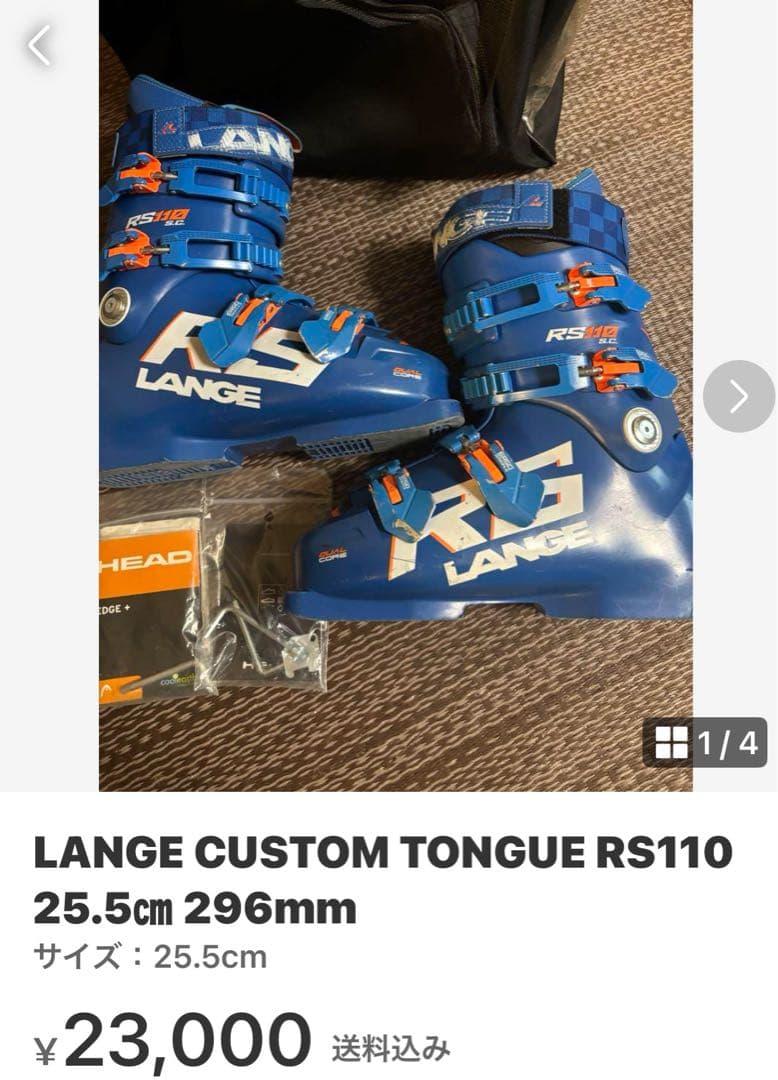Go back using the top-left arrow
Screen dimensions: 778x1080
click(x=39, y=45)
